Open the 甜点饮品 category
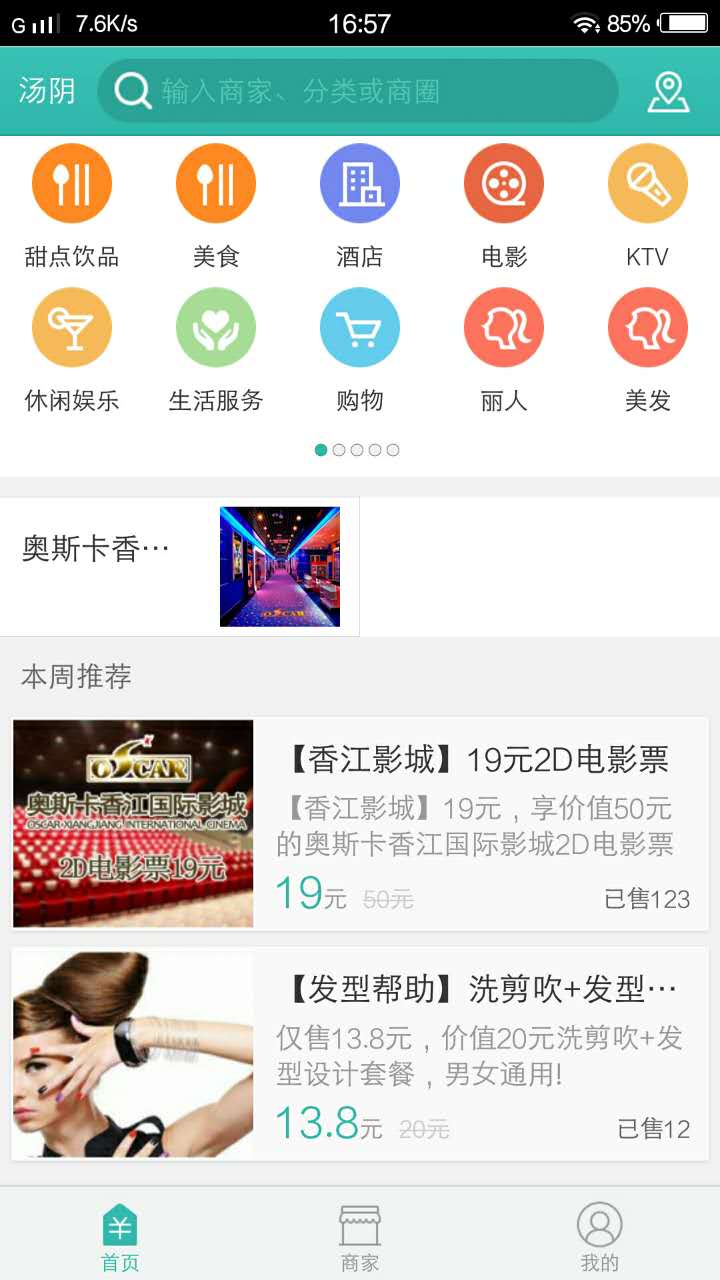 72,206
